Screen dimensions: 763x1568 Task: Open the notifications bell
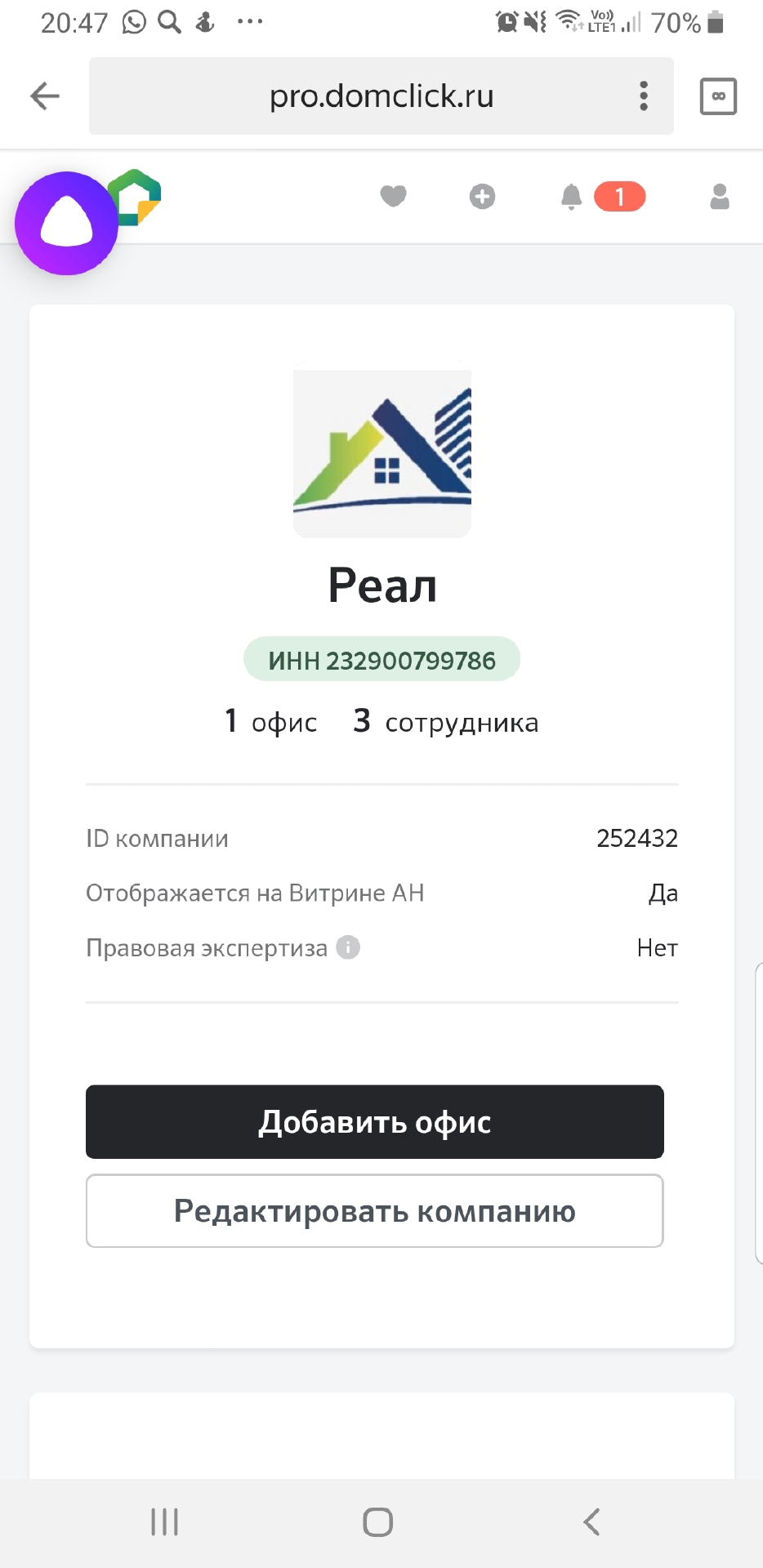tap(572, 197)
